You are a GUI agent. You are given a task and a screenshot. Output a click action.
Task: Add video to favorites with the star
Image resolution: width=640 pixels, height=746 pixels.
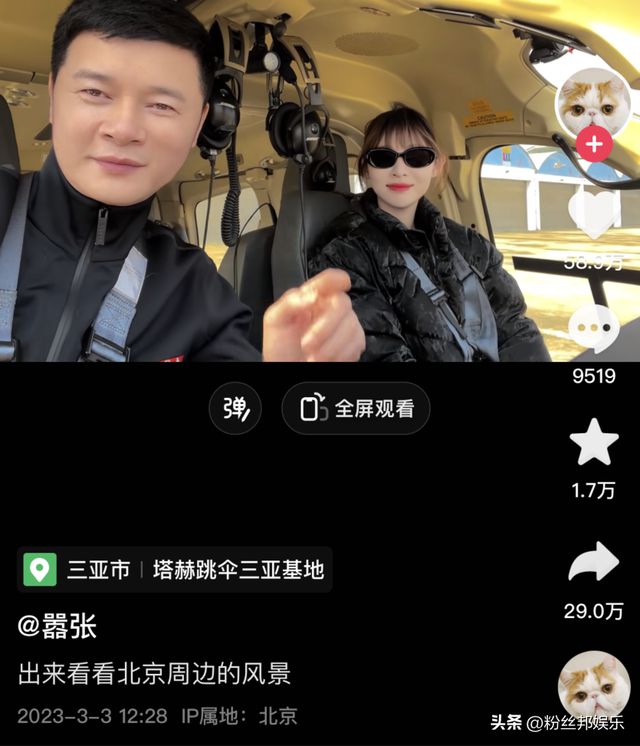[594, 443]
